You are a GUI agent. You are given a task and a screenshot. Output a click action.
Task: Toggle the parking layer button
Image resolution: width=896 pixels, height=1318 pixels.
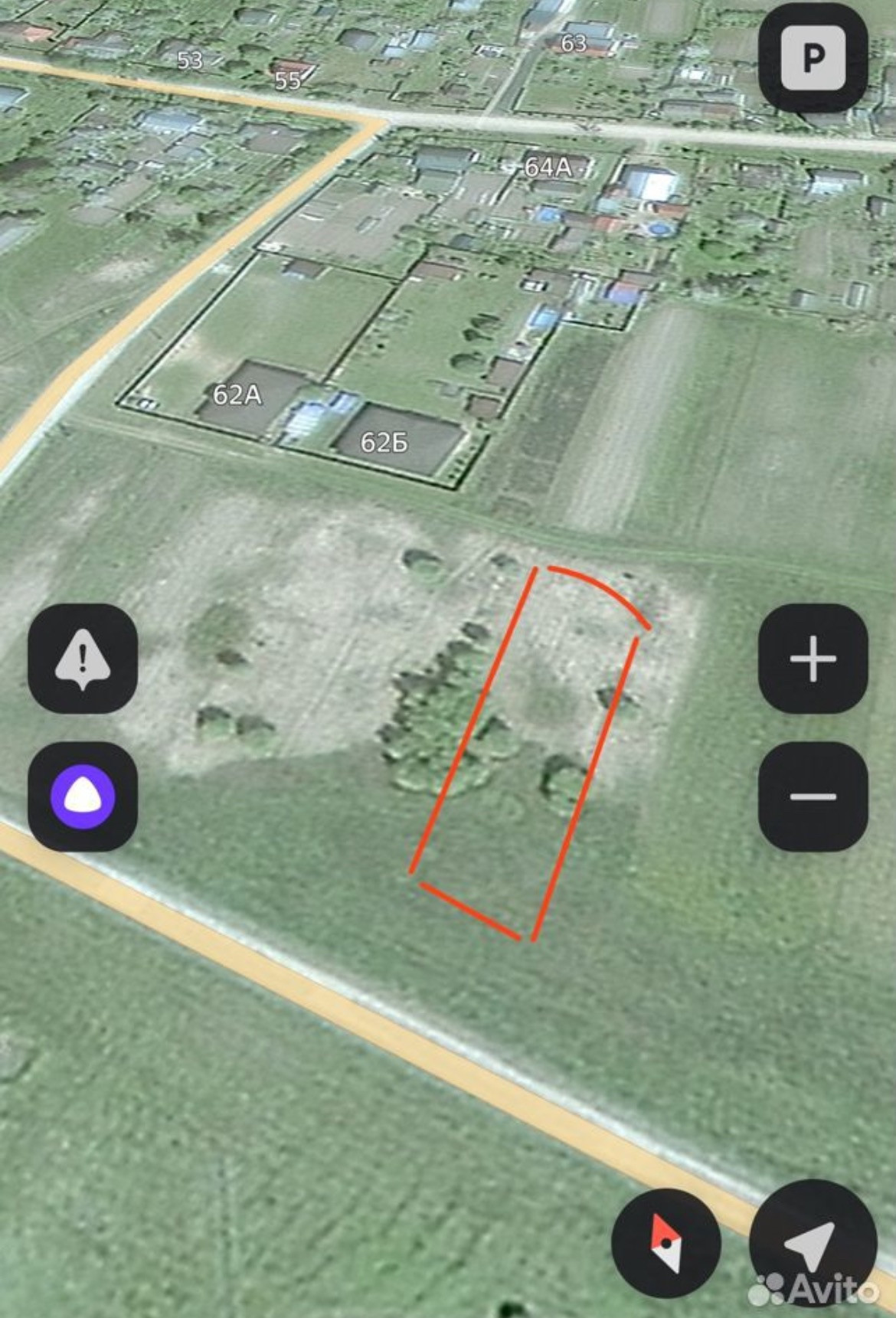813,58
